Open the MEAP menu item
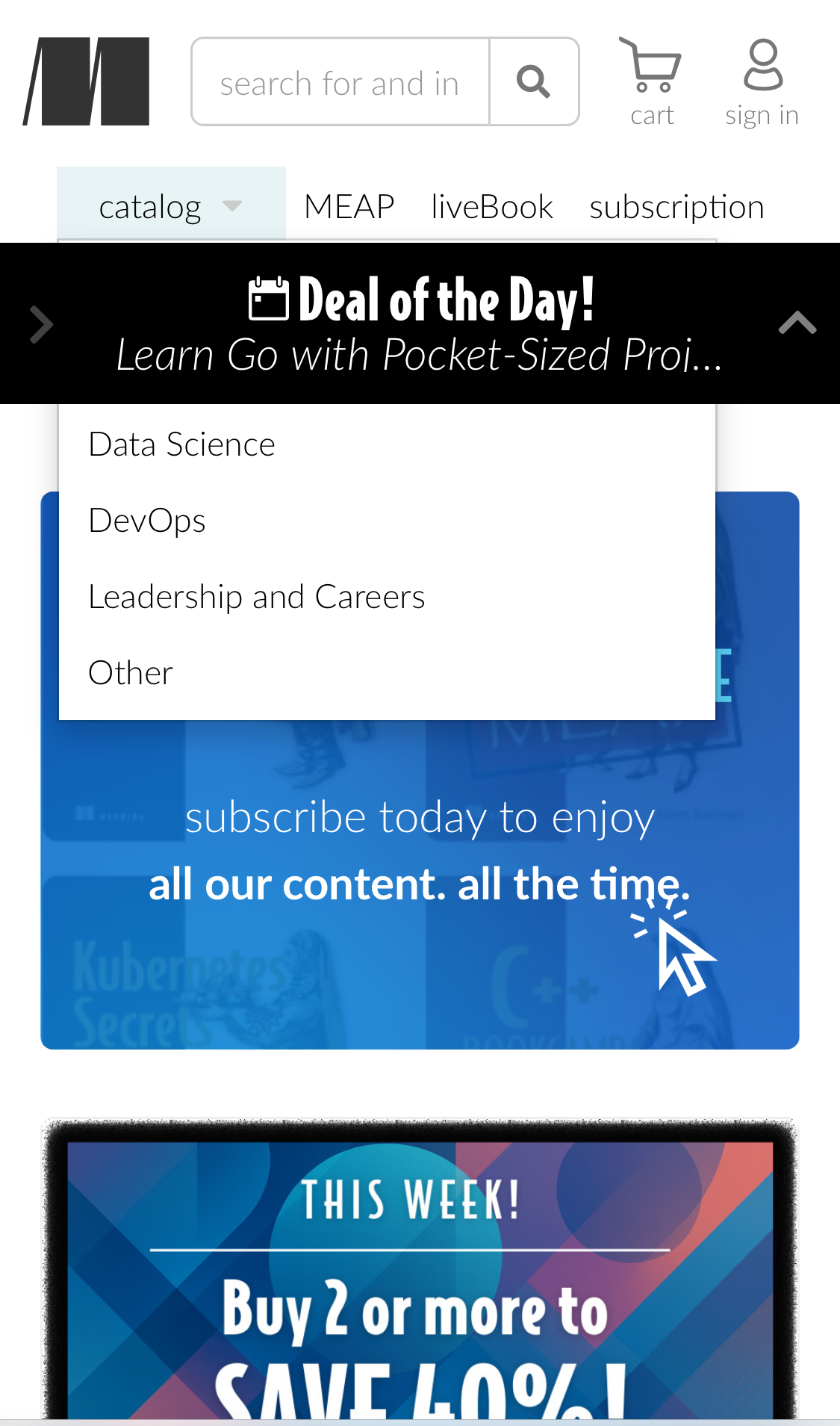Viewport: 840px width, 1426px height. [x=349, y=206]
